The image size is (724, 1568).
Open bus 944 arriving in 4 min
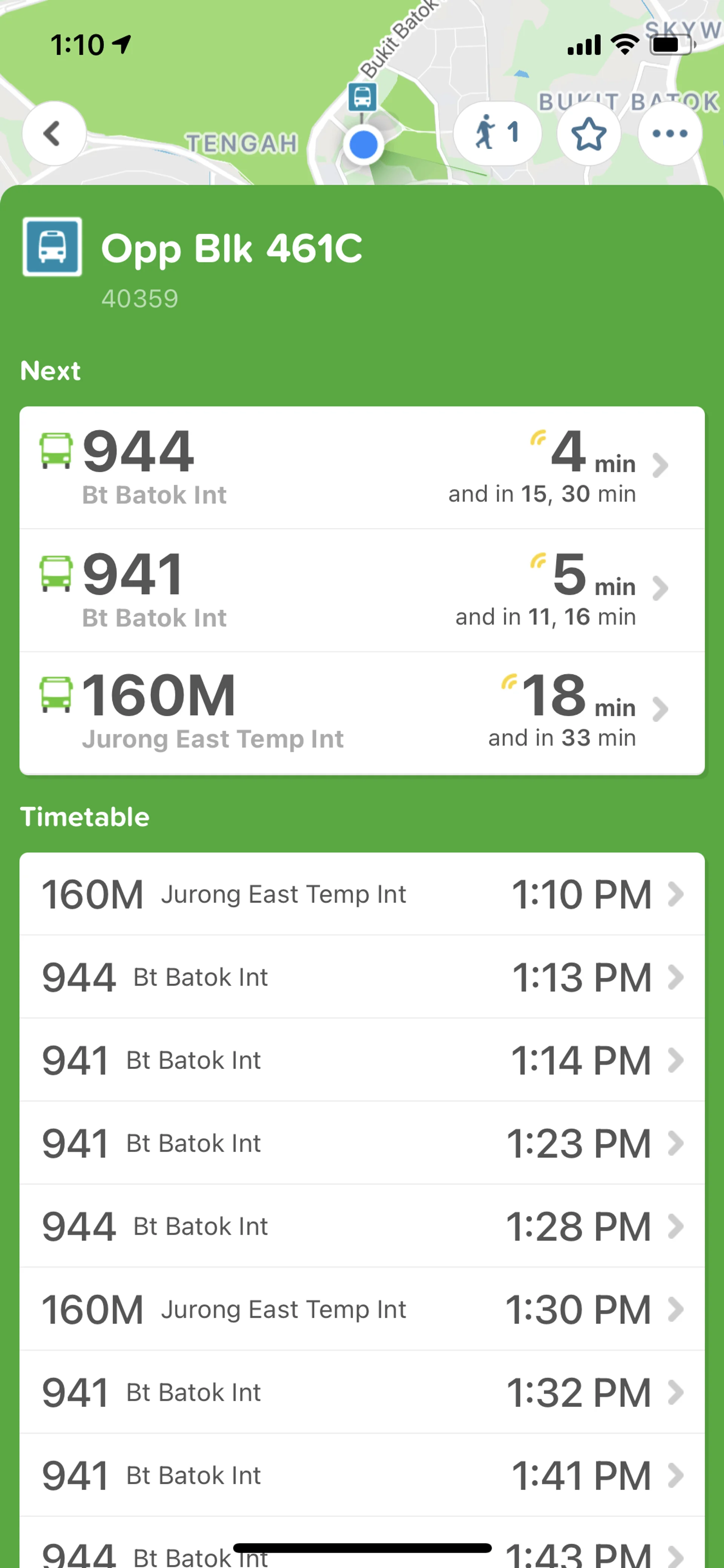(361, 467)
